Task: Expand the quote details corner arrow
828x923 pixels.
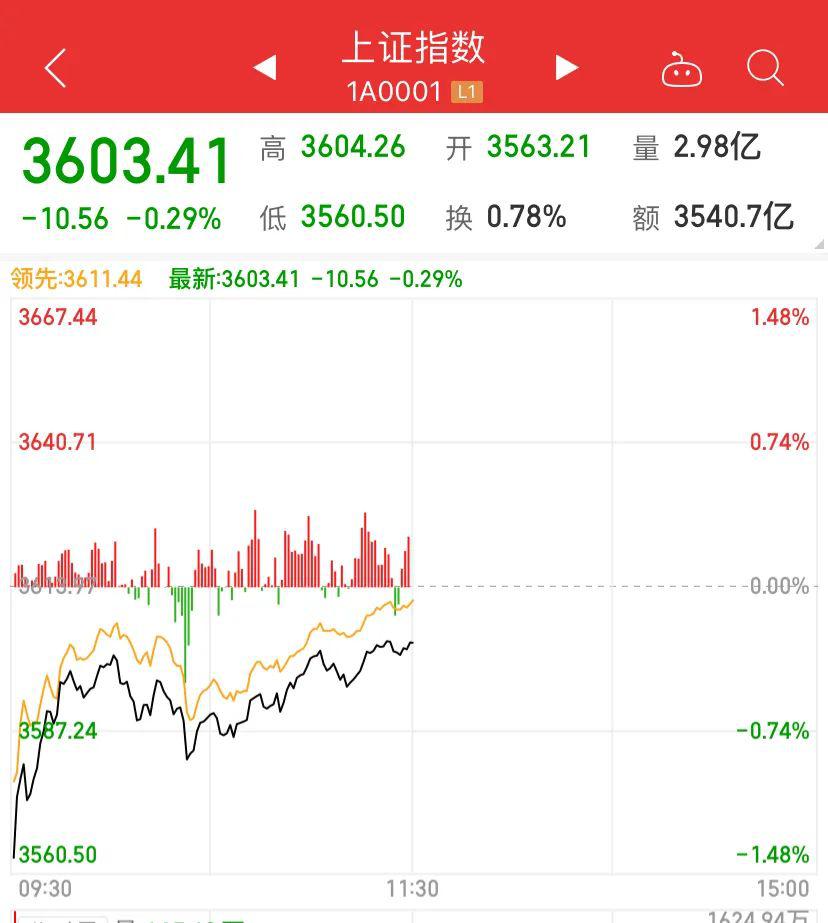Action: pos(819,244)
